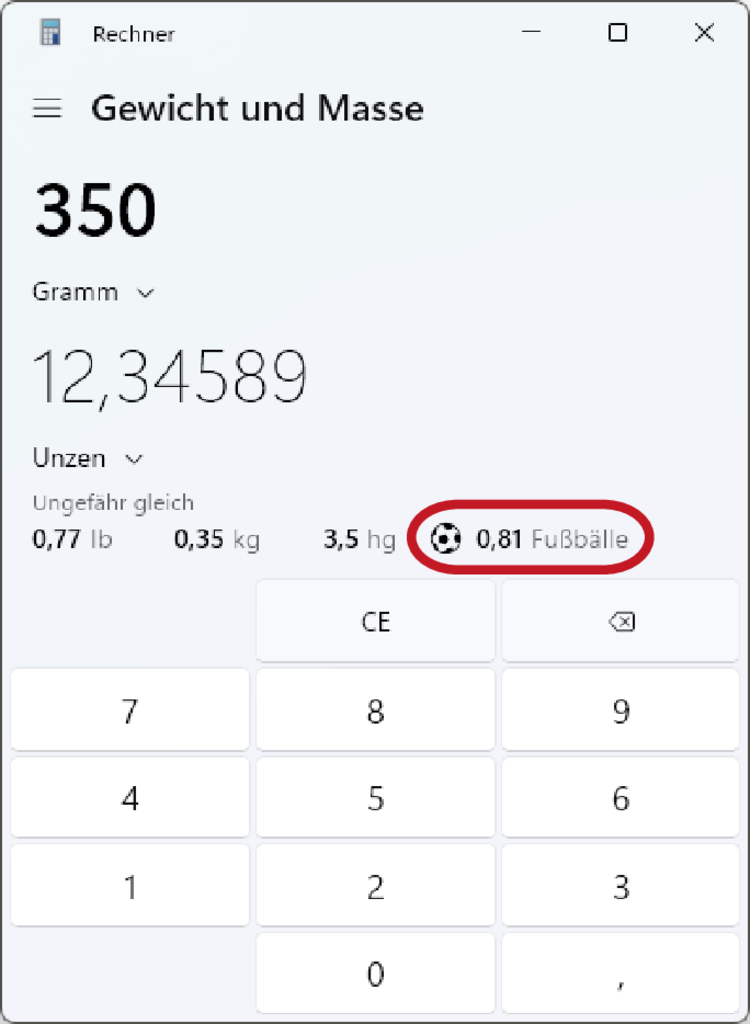The width and height of the screenshot is (750, 1024).
Task: Clear the entry with CE
Action: [x=375, y=622]
